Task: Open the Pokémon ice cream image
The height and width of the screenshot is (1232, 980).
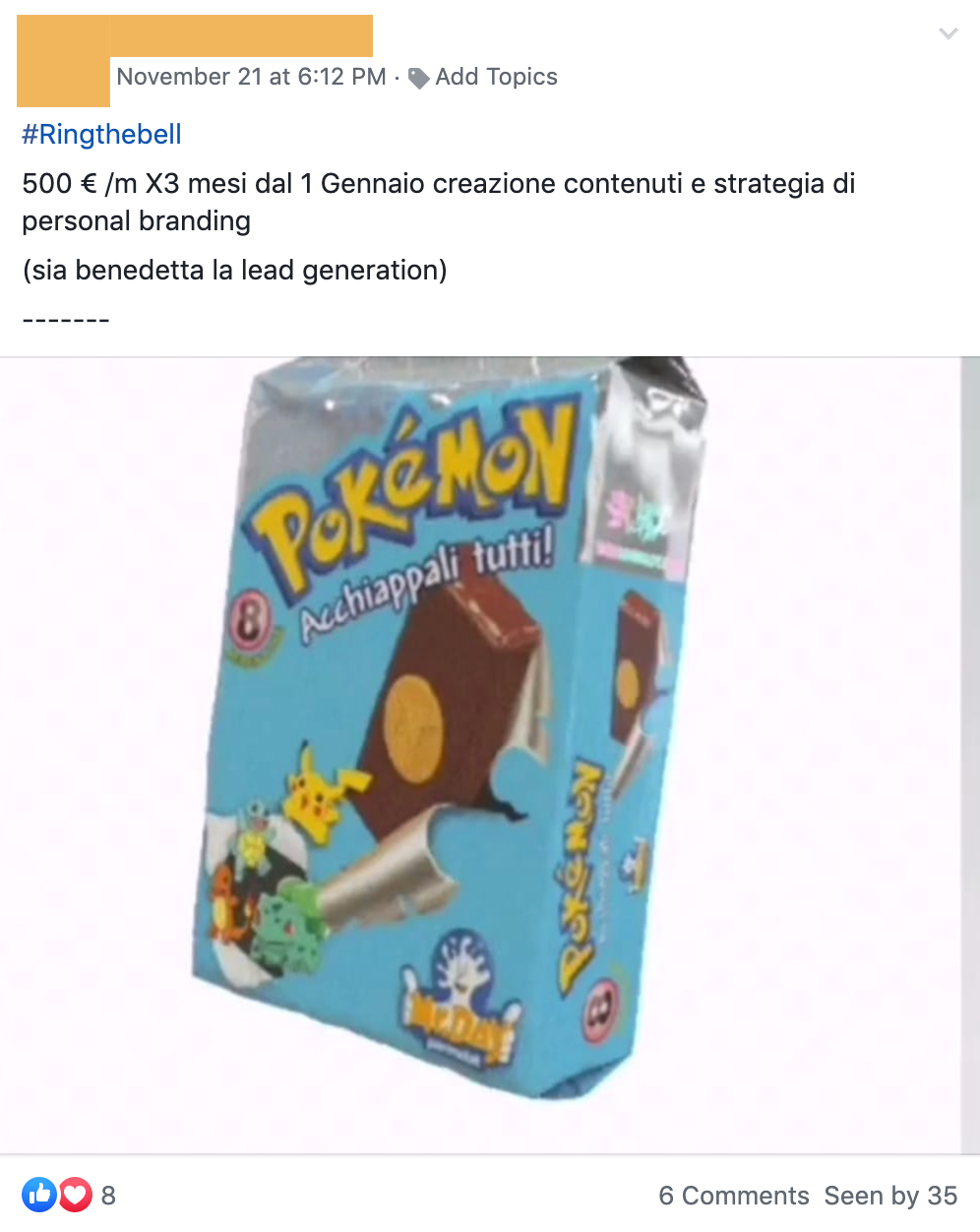Action: pyautogui.click(x=480, y=754)
